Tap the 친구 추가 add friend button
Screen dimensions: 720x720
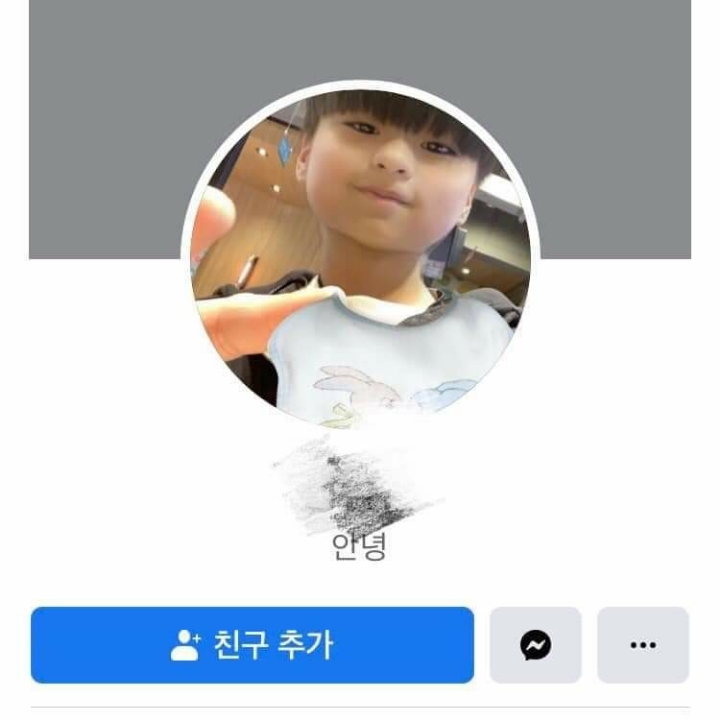[x=252, y=645]
